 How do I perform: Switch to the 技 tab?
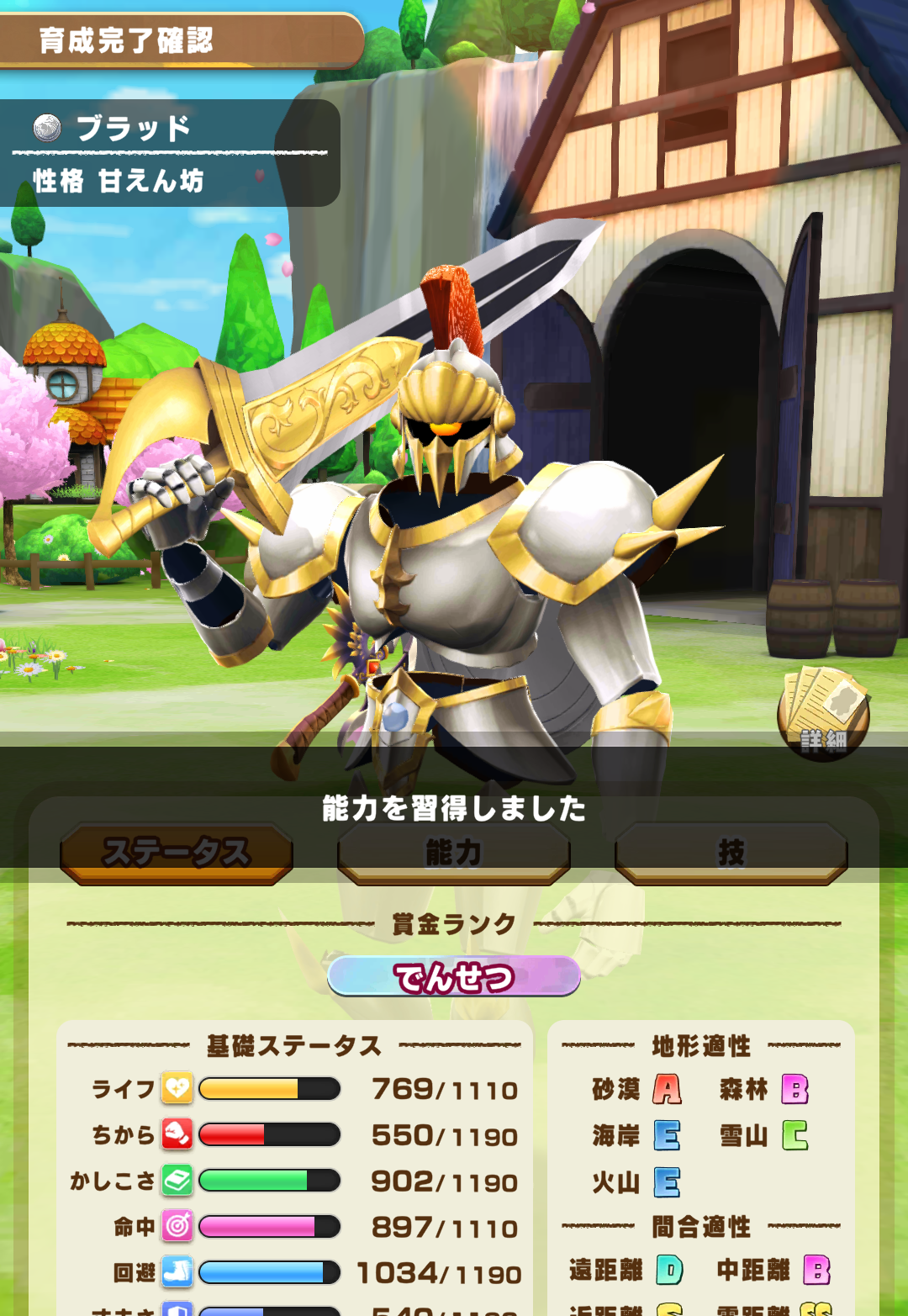pos(731,854)
